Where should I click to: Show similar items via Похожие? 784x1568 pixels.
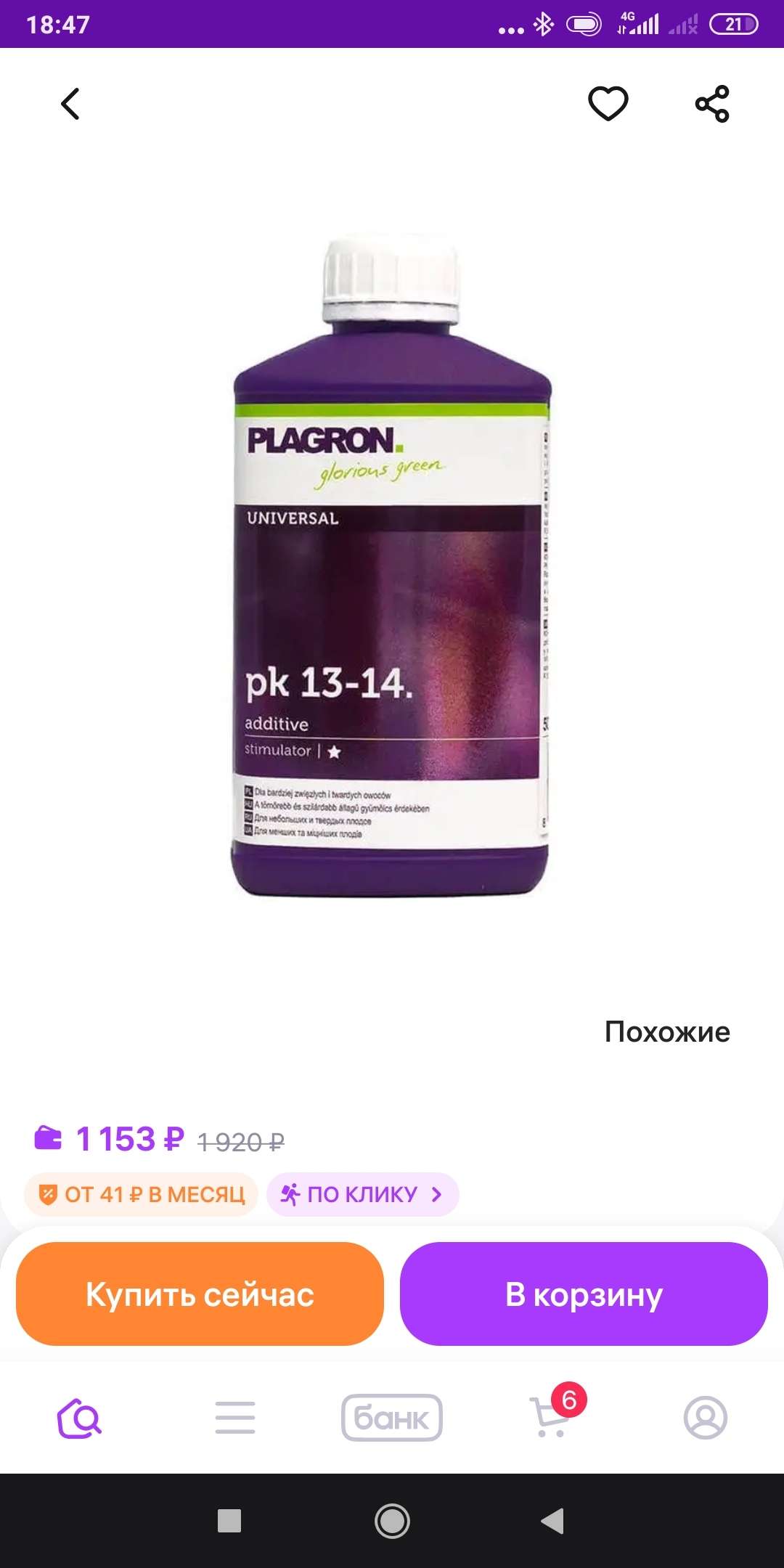(666, 1032)
